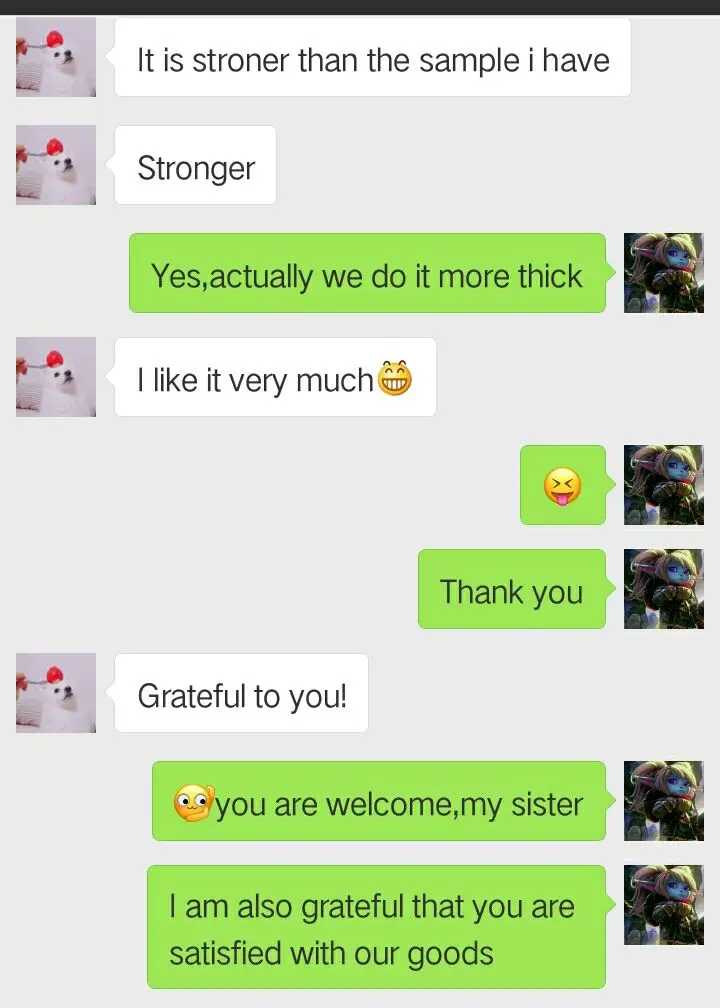
Task: Open avatar beside "you are welcome, my sister"
Action: pos(663,801)
